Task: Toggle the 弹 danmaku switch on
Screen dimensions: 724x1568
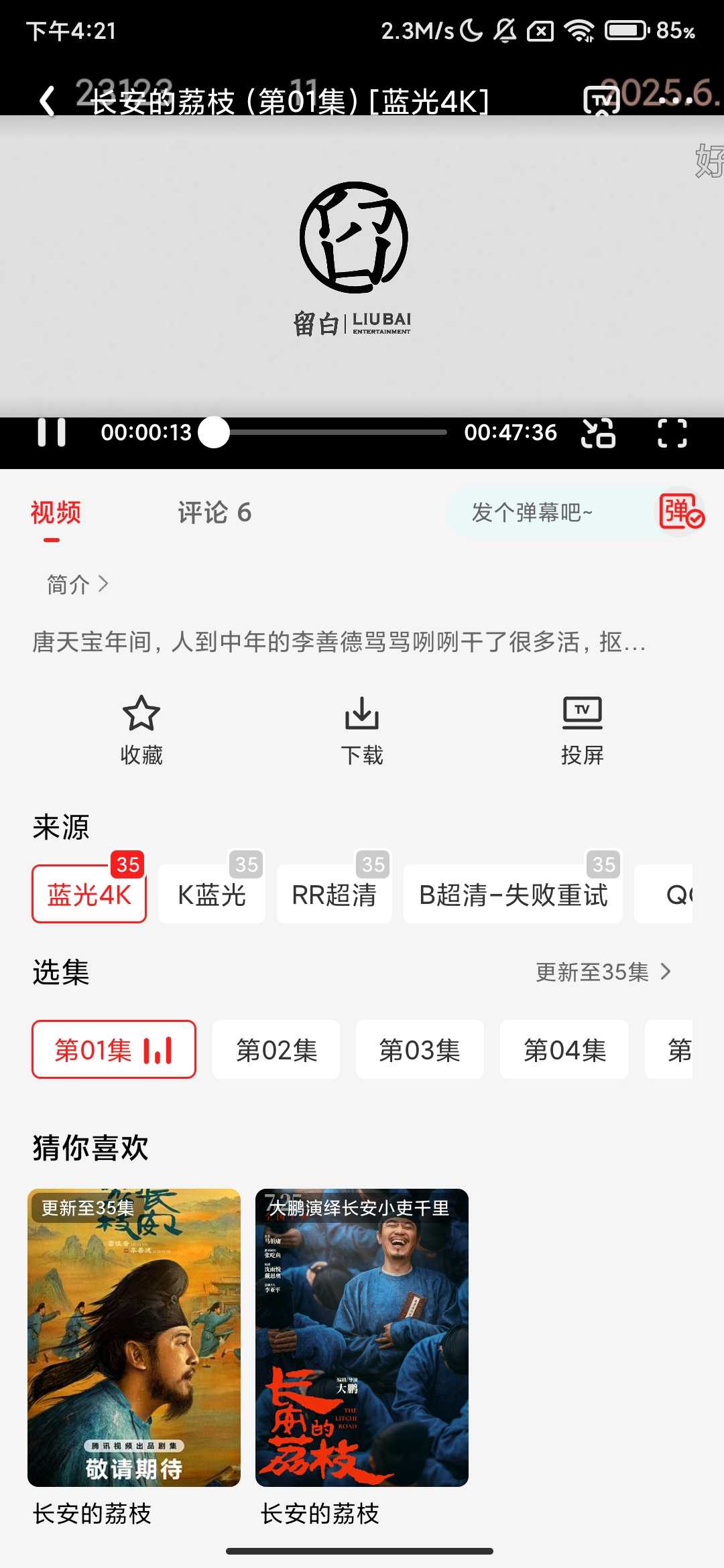Action: (x=681, y=513)
